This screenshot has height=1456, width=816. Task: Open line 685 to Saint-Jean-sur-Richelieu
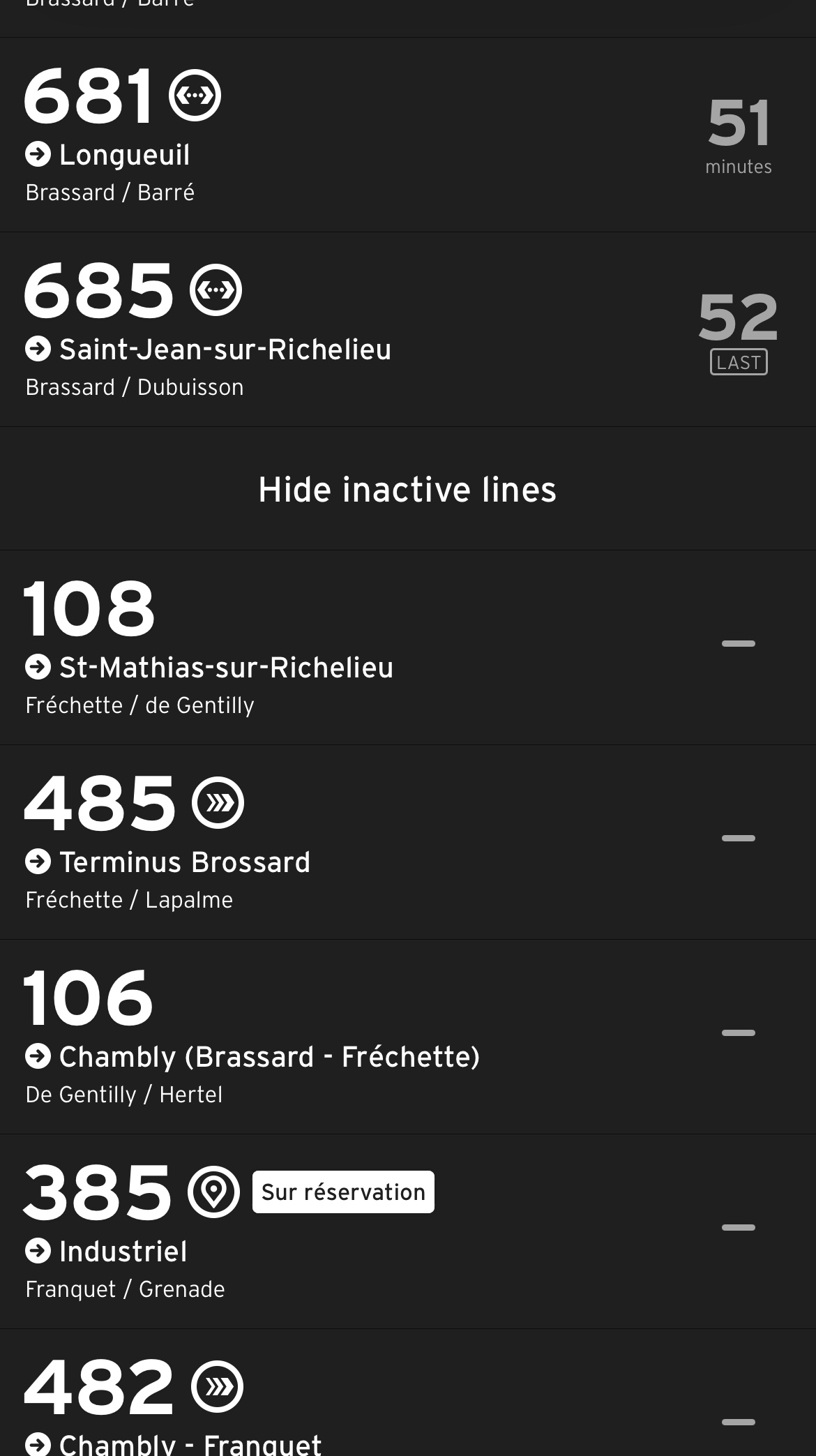click(408, 329)
